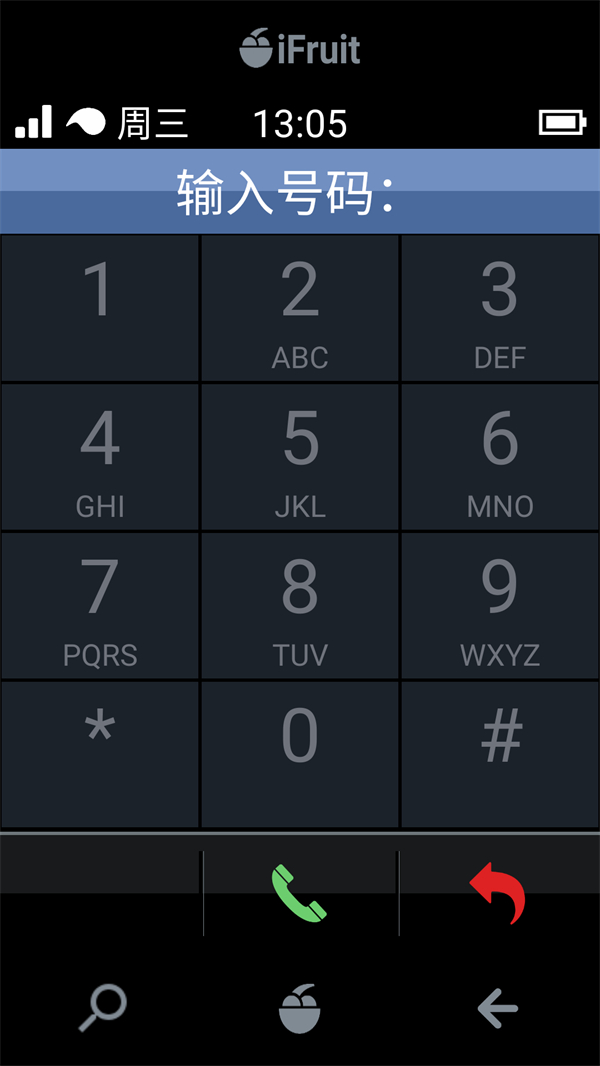Image resolution: width=600 pixels, height=1066 pixels.
Task: Insert the asterisk (*) symbol
Action: [100, 755]
